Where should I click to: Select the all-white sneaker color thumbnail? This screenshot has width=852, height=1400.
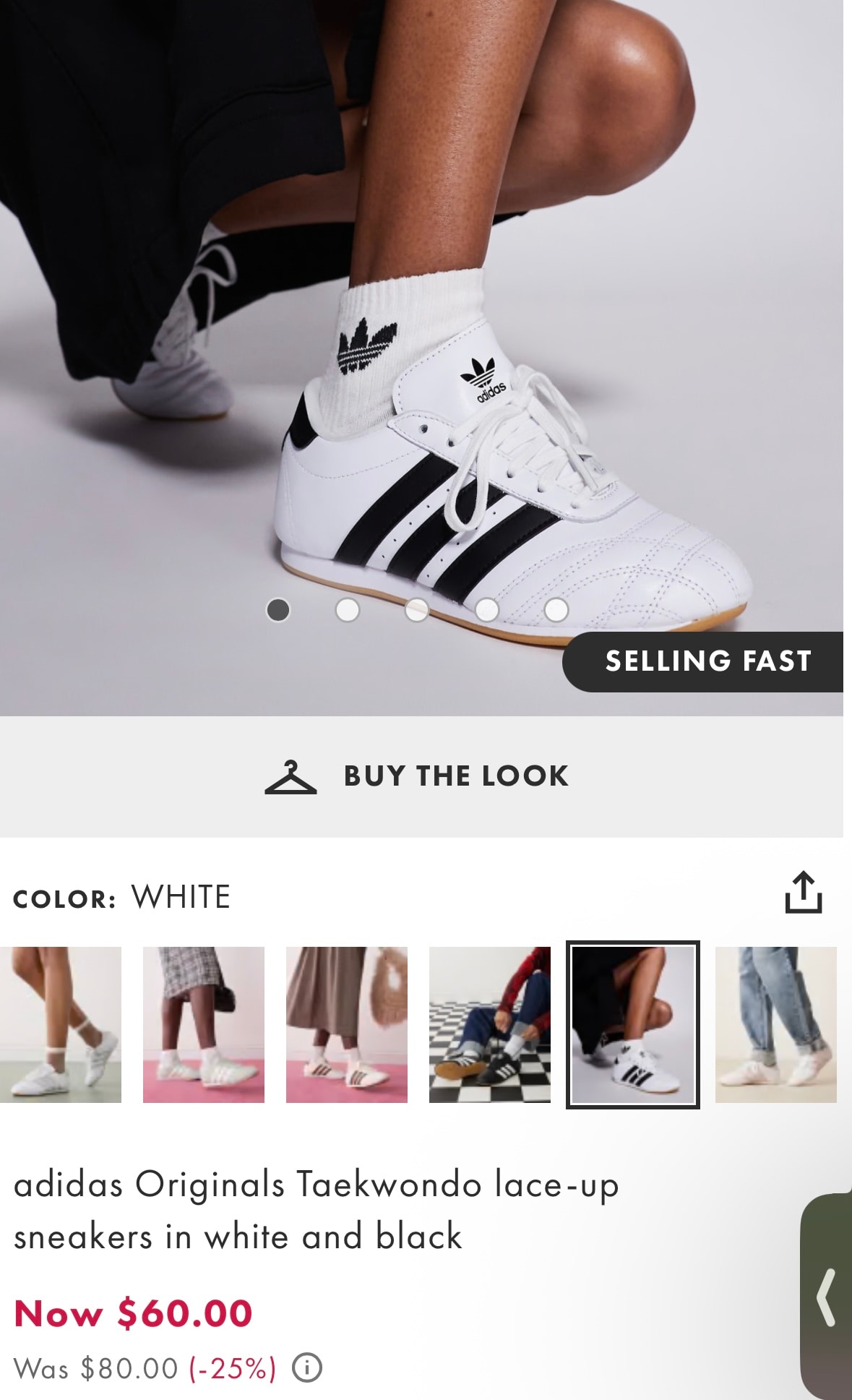[61, 1024]
